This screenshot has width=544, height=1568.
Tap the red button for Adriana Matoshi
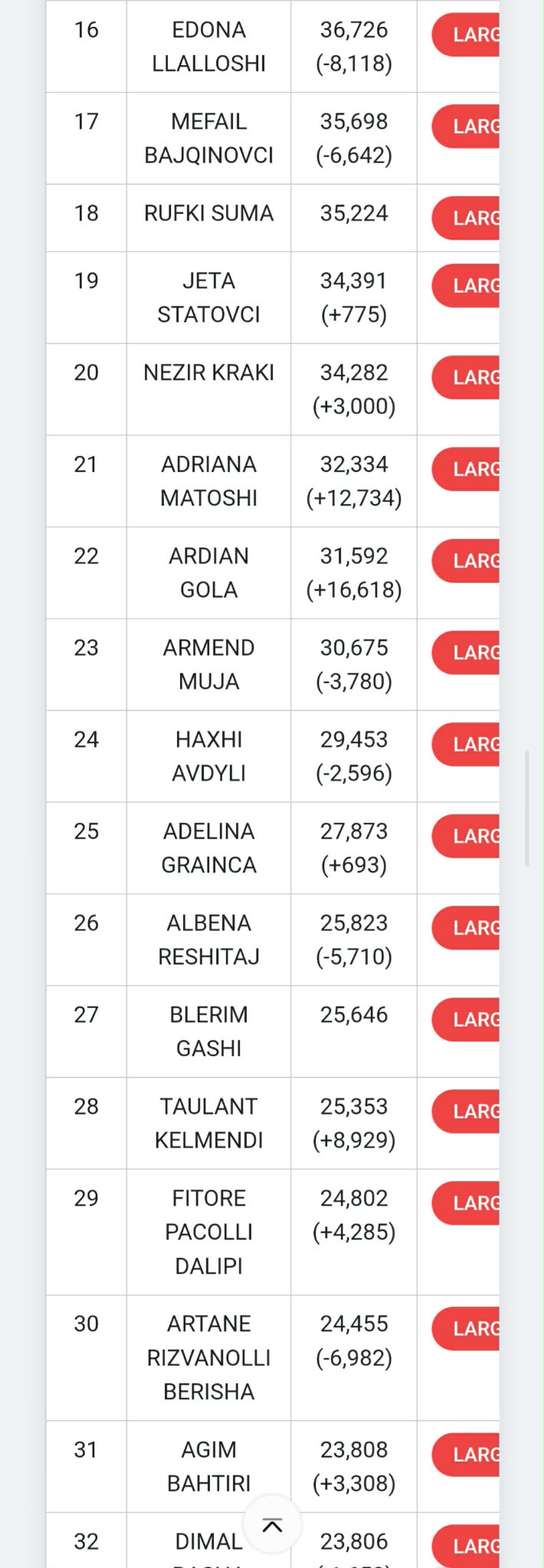[x=467, y=469]
